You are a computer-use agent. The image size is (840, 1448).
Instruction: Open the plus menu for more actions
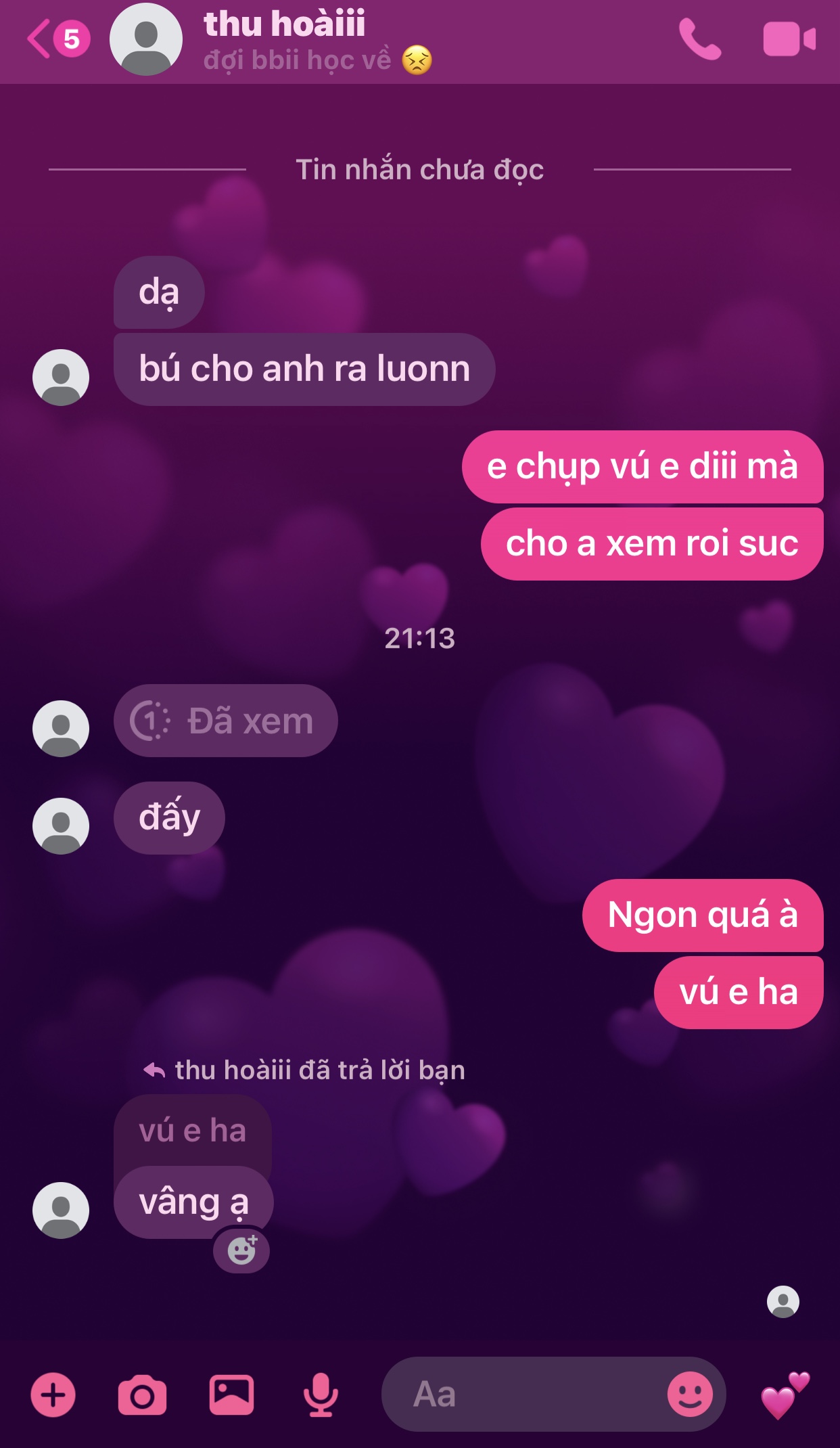point(53,1395)
